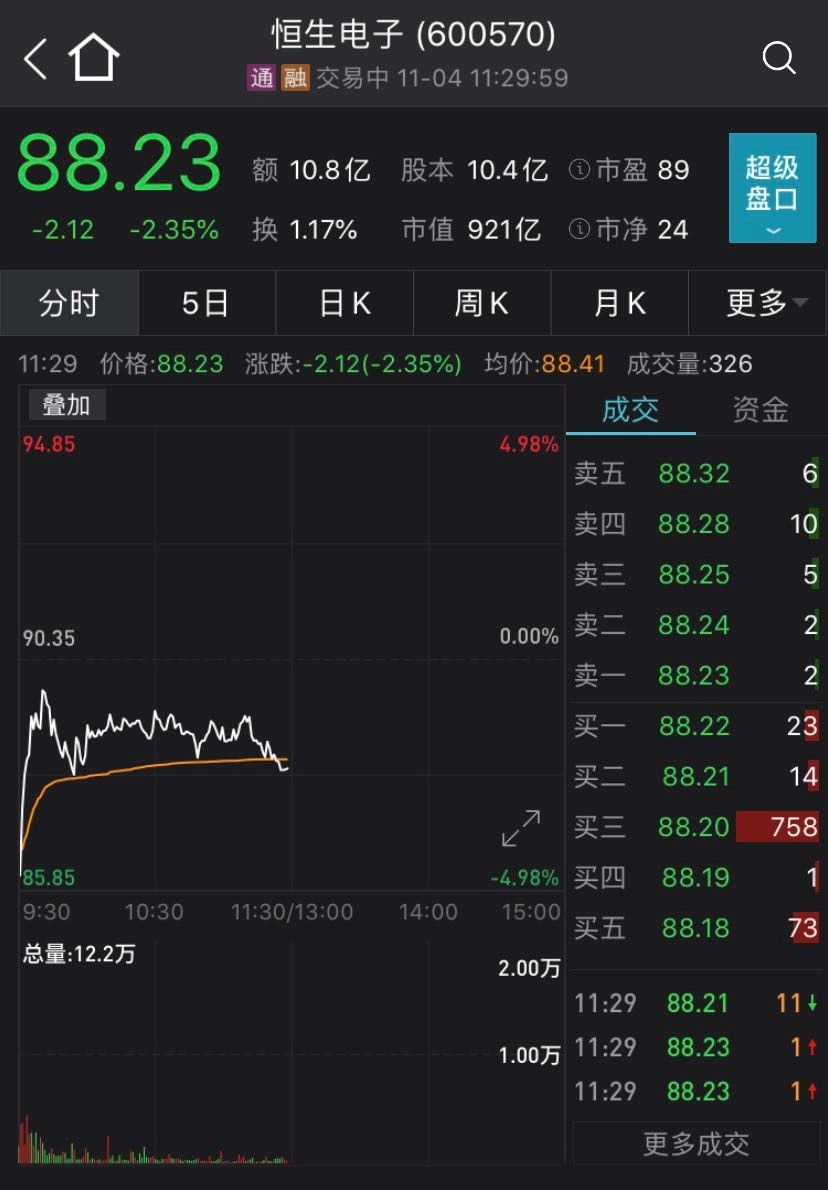The width and height of the screenshot is (828, 1190).
Task: Switch to the 周K chart tab
Action: pos(481,303)
